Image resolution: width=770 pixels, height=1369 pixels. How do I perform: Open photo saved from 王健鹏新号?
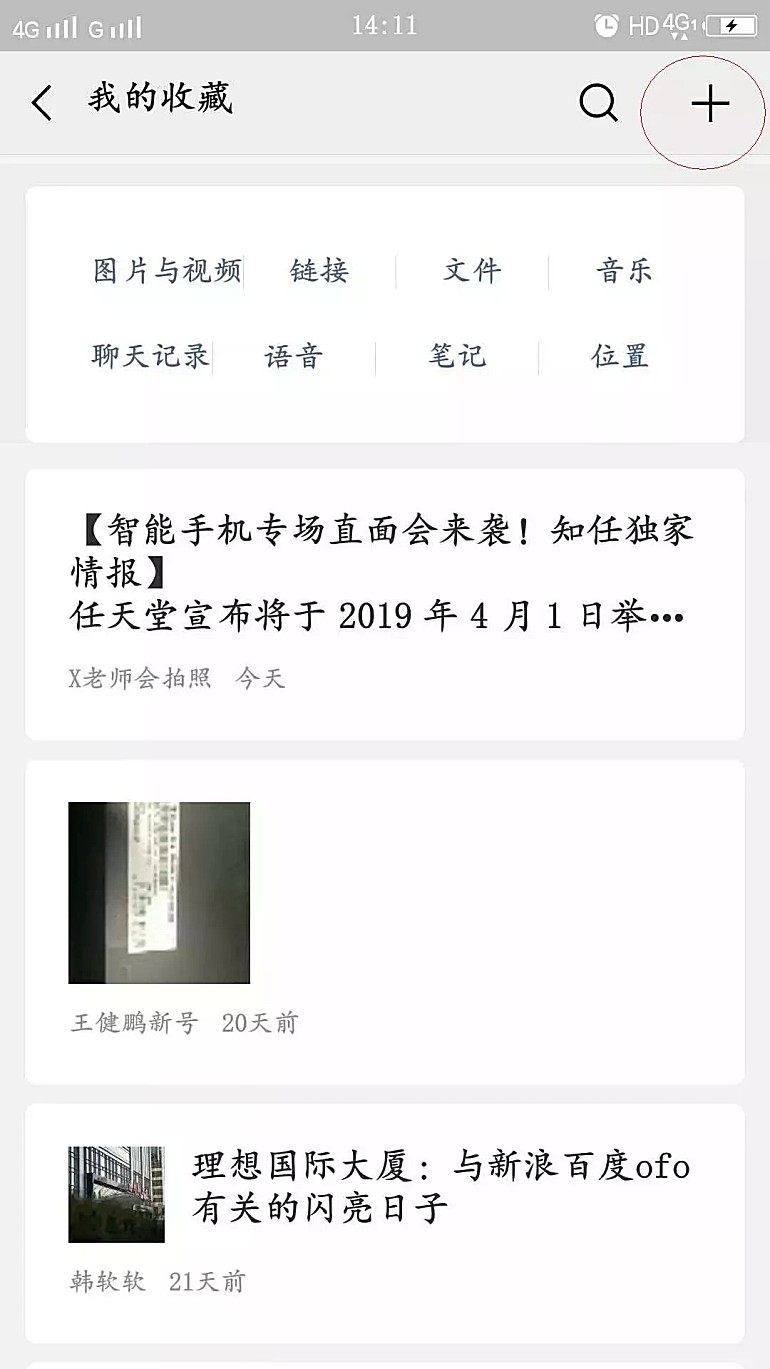[x=159, y=893]
